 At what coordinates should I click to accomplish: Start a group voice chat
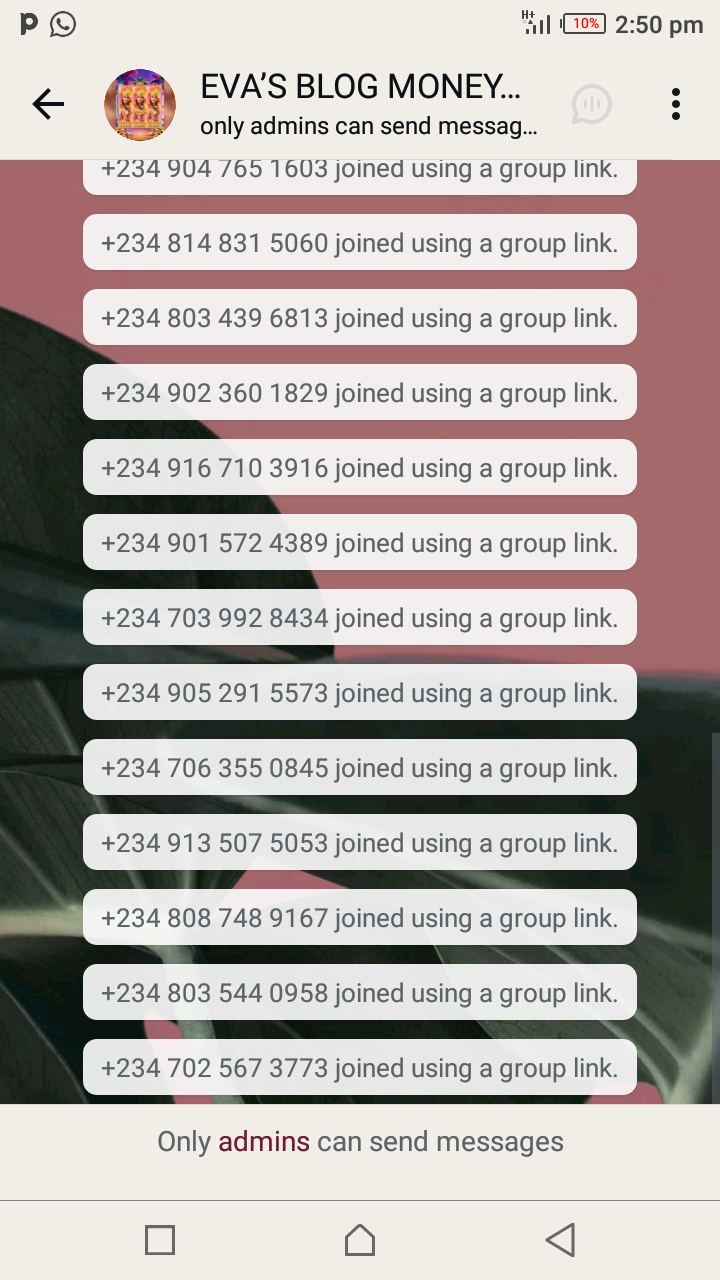[592, 104]
